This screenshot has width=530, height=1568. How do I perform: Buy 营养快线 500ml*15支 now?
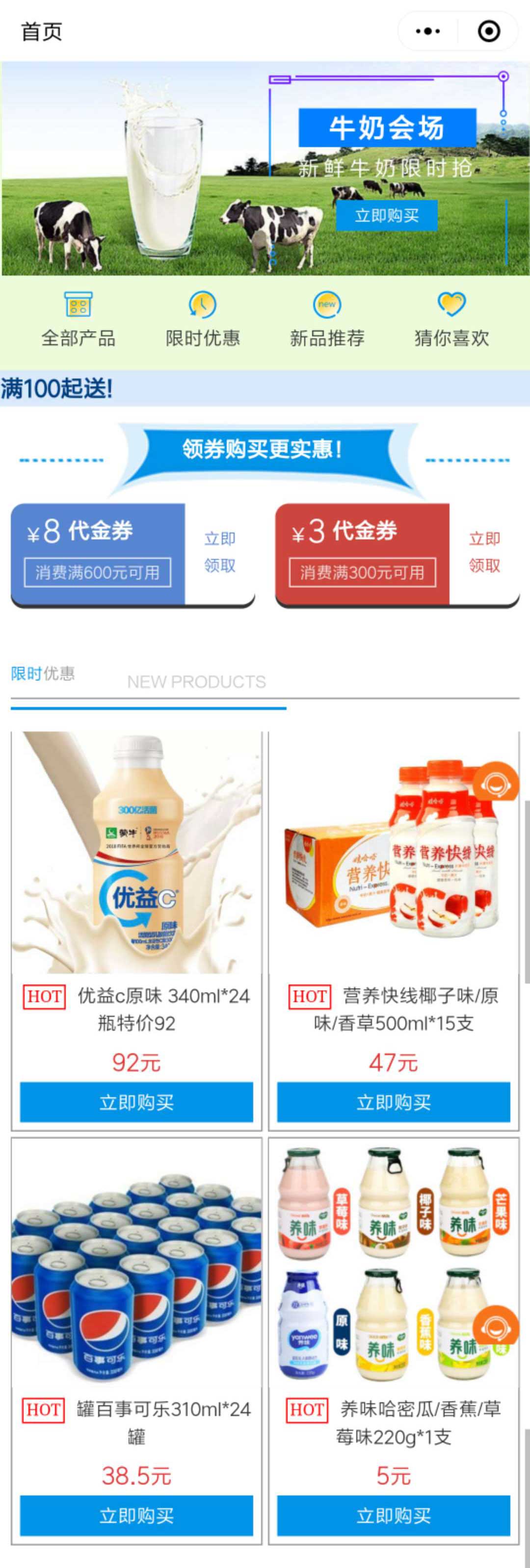point(394,1102)
